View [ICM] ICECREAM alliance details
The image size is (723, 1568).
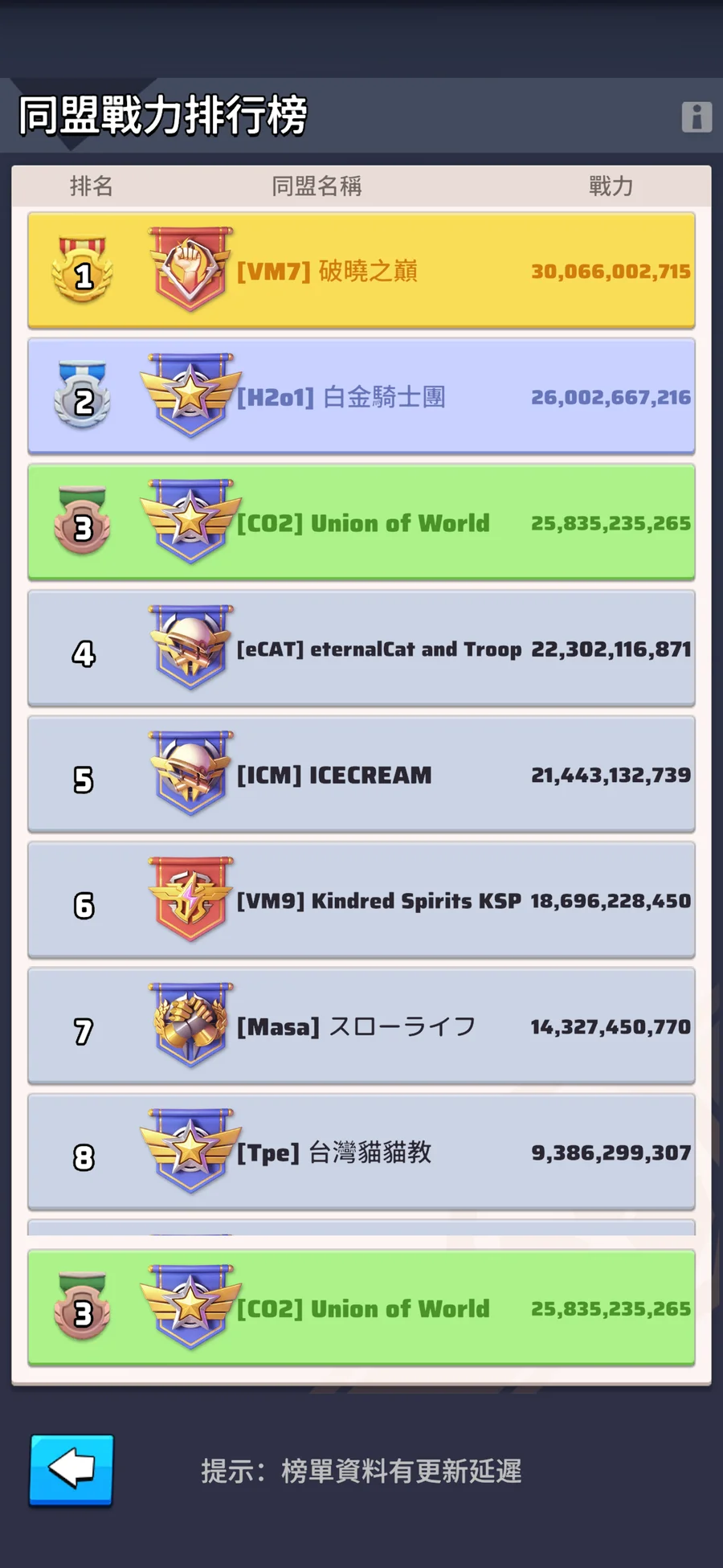(x=361, y=775)
